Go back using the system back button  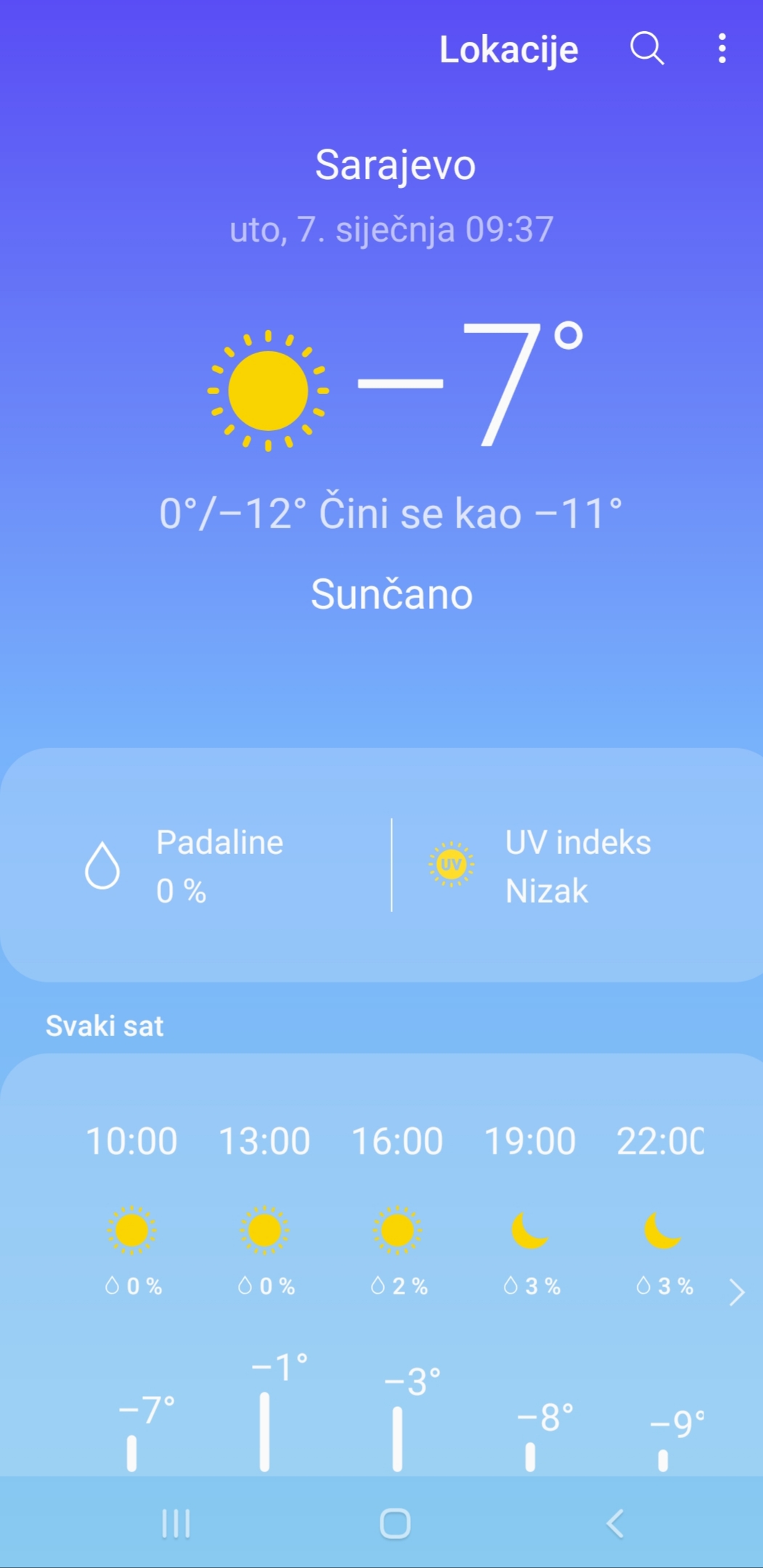click(615, 1523)
